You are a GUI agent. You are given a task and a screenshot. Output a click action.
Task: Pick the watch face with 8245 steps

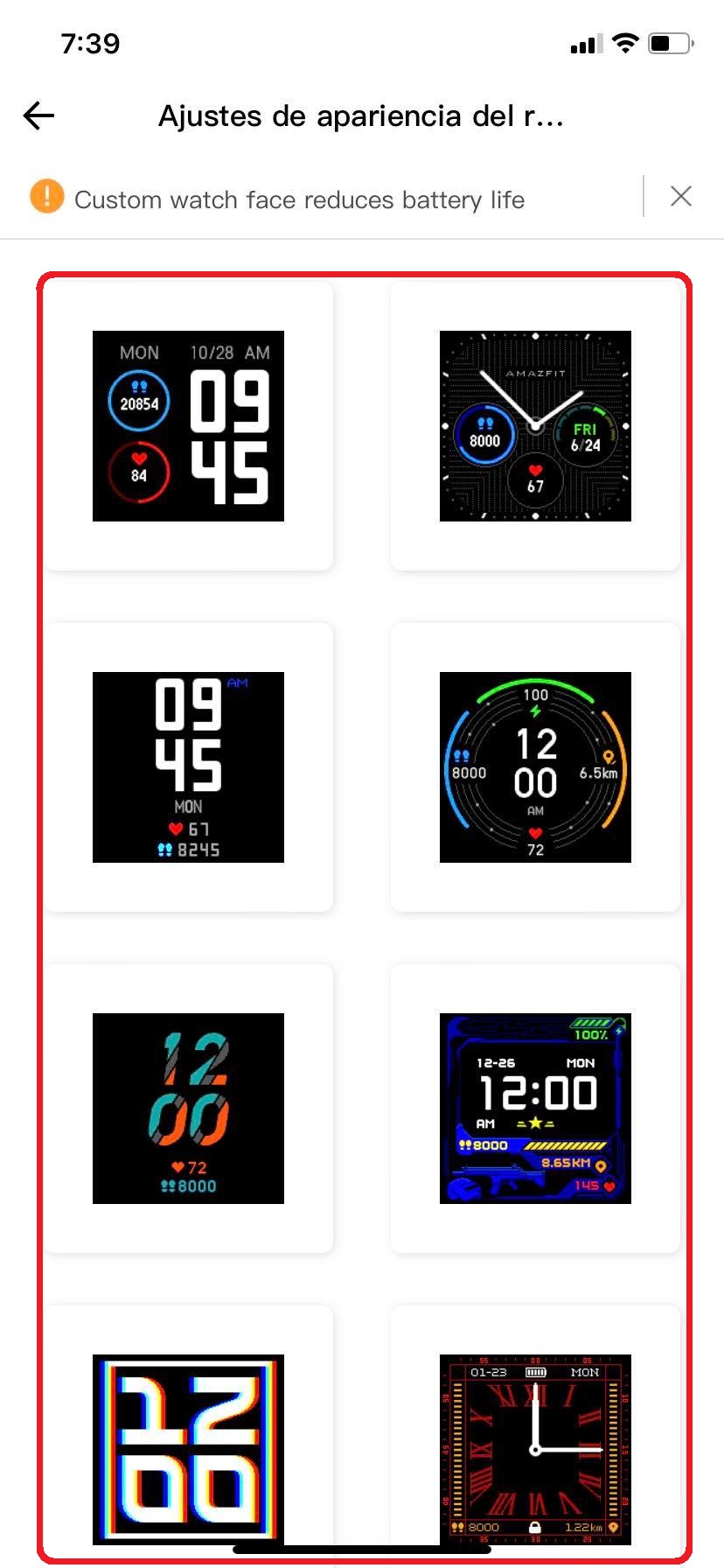[x=188, y=767]
